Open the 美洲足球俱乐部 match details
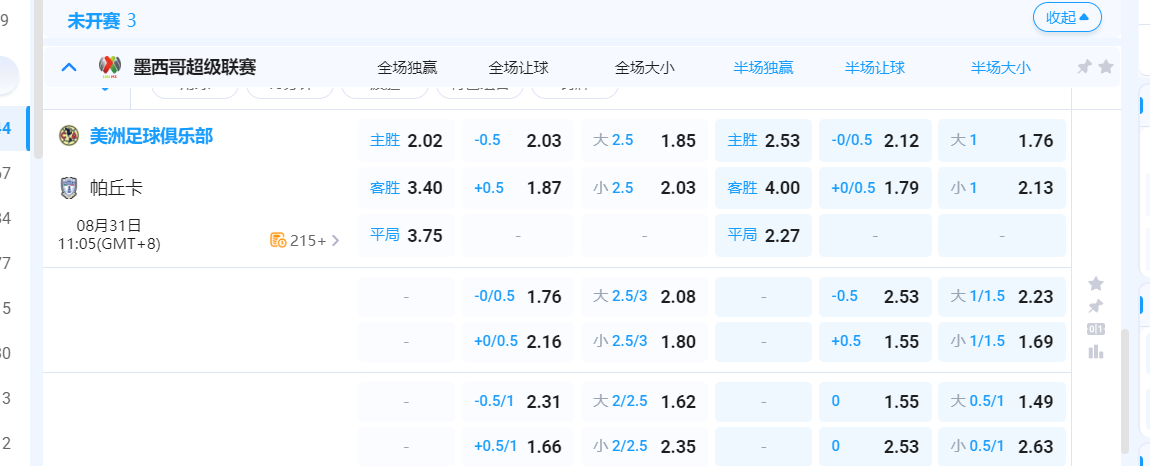Viewport: 1150px width, 466px height. tap(151, 136)
